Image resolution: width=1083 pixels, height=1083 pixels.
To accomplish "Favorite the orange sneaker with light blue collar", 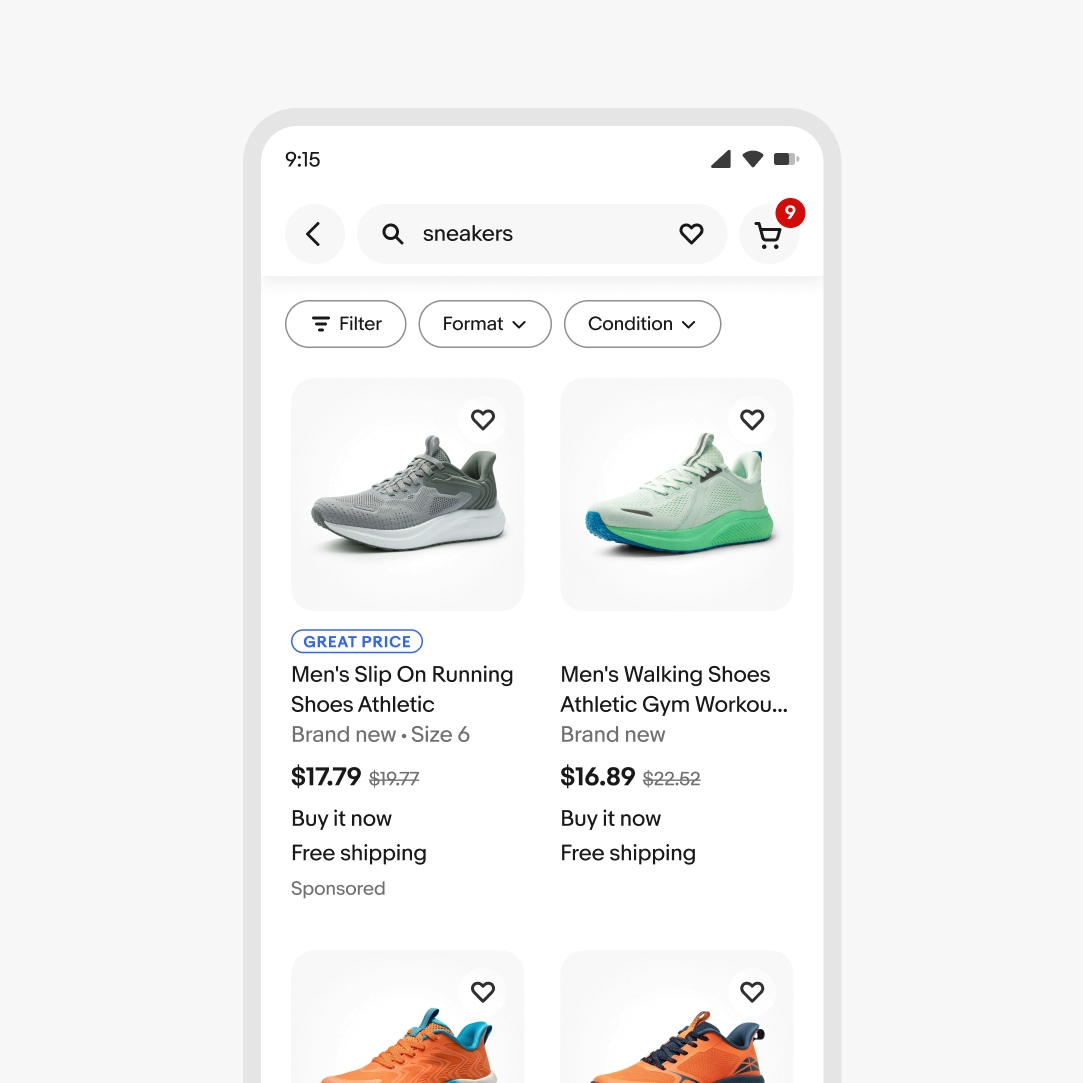I will 483,992.
